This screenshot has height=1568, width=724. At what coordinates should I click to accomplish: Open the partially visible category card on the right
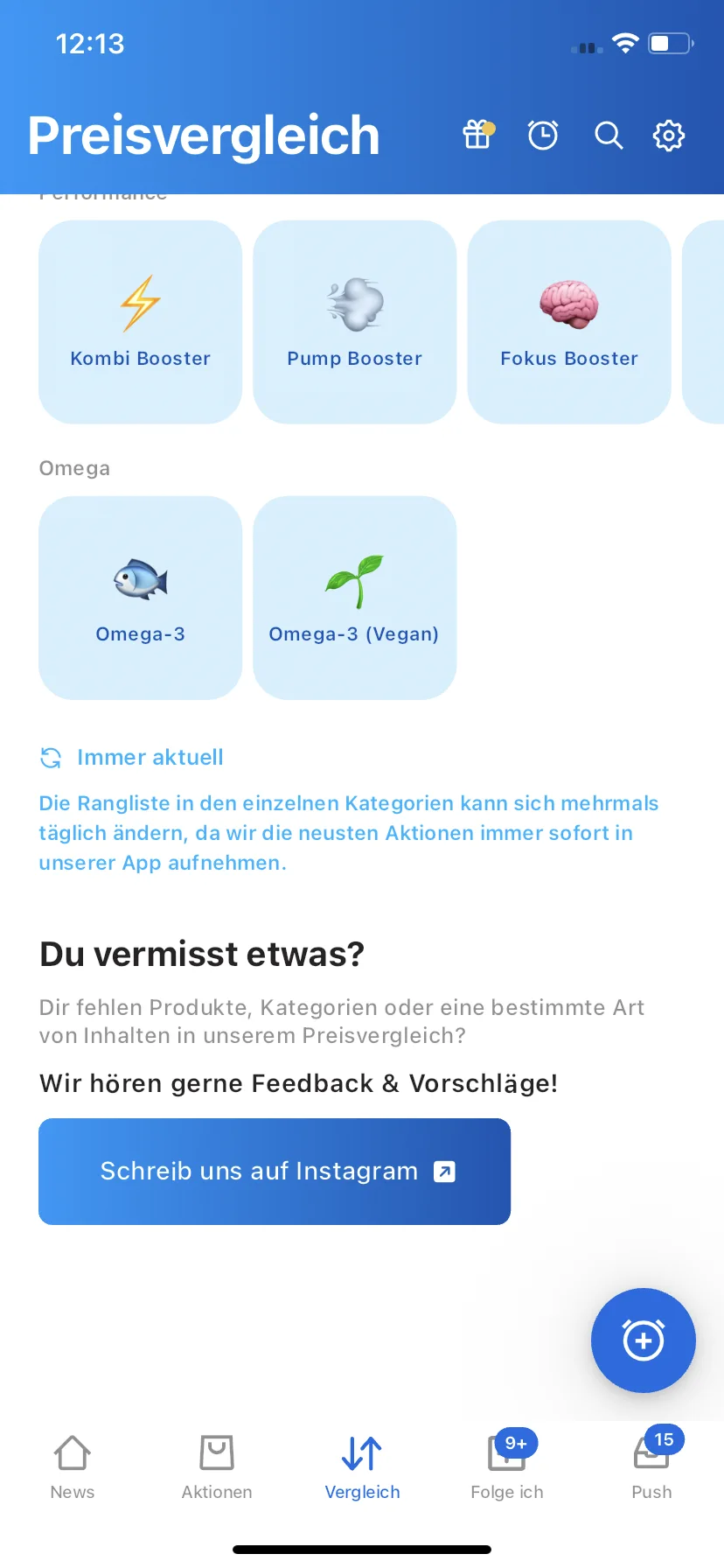pos(705,322)
